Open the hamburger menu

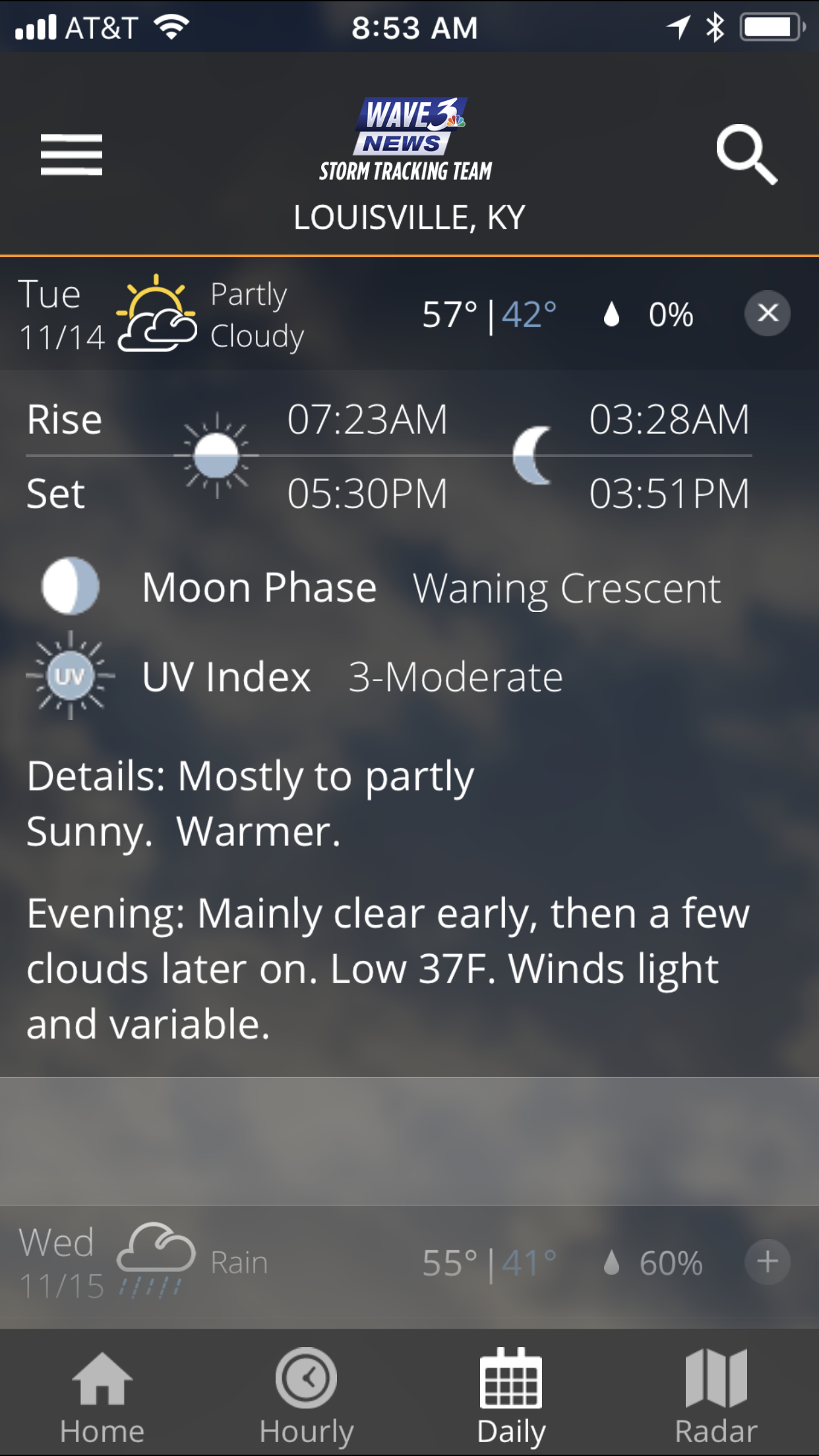(71, 155)
